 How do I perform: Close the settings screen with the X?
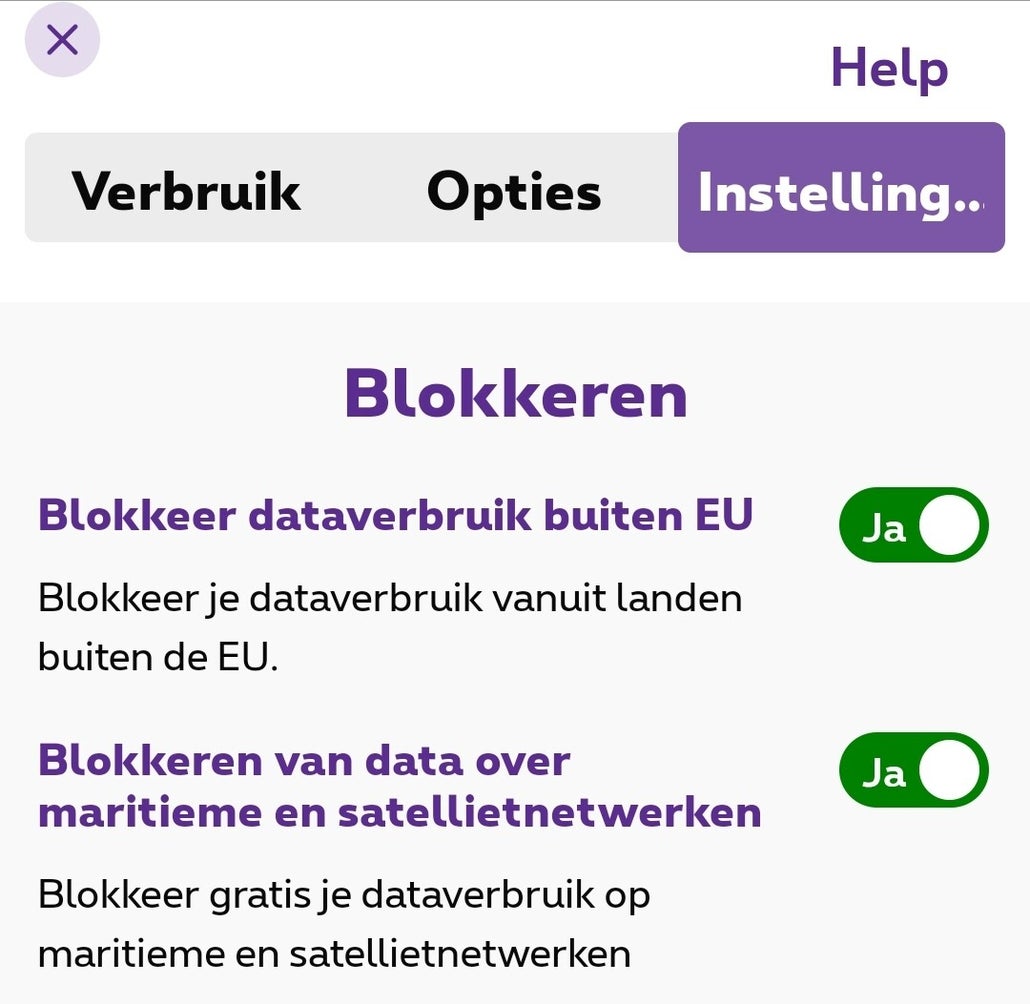point(62,40)
